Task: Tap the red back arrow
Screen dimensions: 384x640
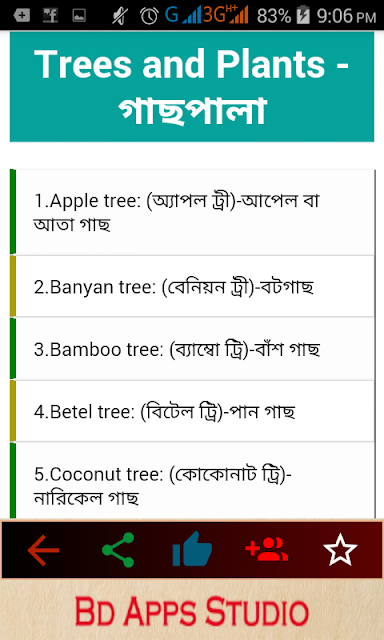Action: pyautogui.click(x=43, y=550)
